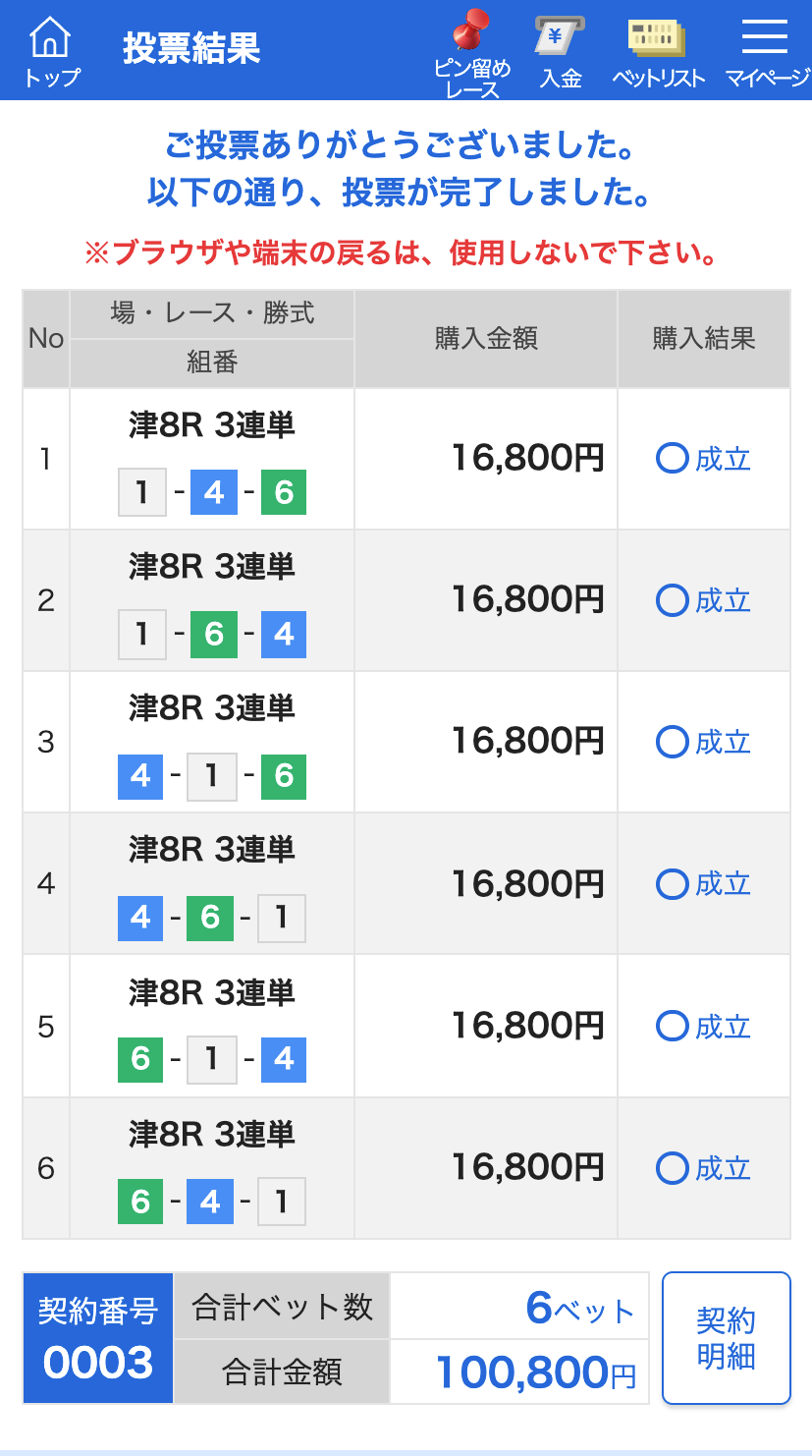The image size is (812, 1456).
Task: Tap the 契約明細 contract details button
Action: [726, 1338]
